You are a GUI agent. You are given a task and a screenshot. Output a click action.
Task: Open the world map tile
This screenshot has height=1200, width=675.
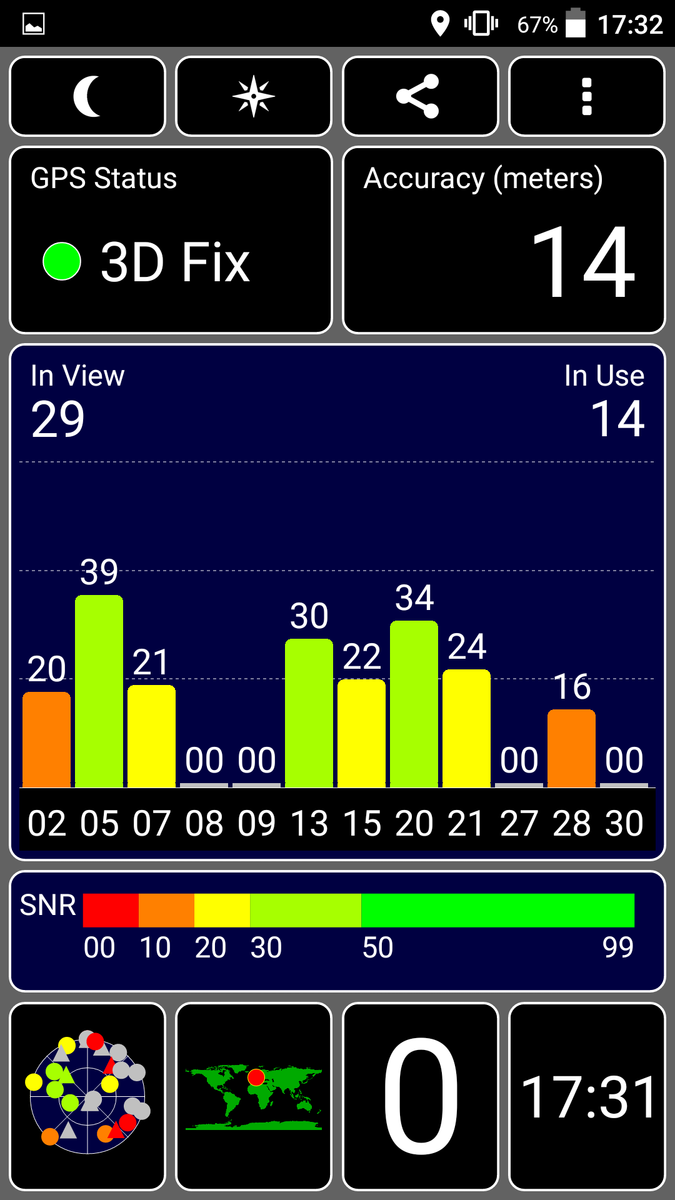point(254,1095)
